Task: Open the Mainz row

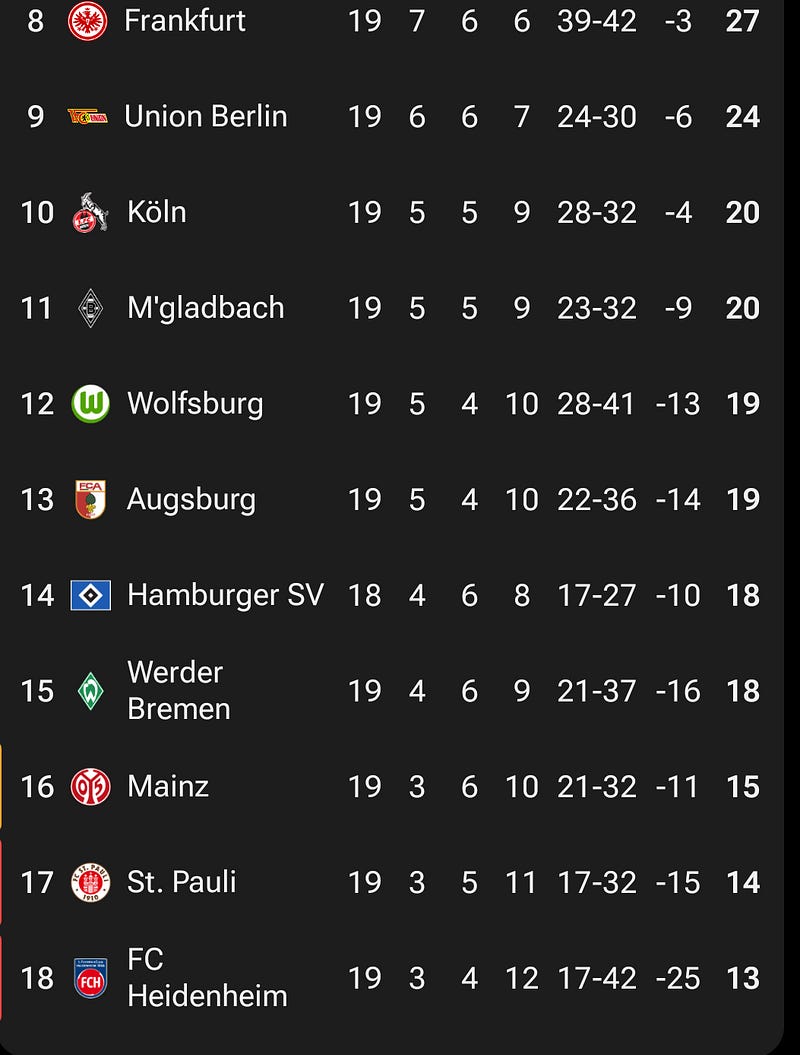Action: pyautogui.click(x=168, y=787)
